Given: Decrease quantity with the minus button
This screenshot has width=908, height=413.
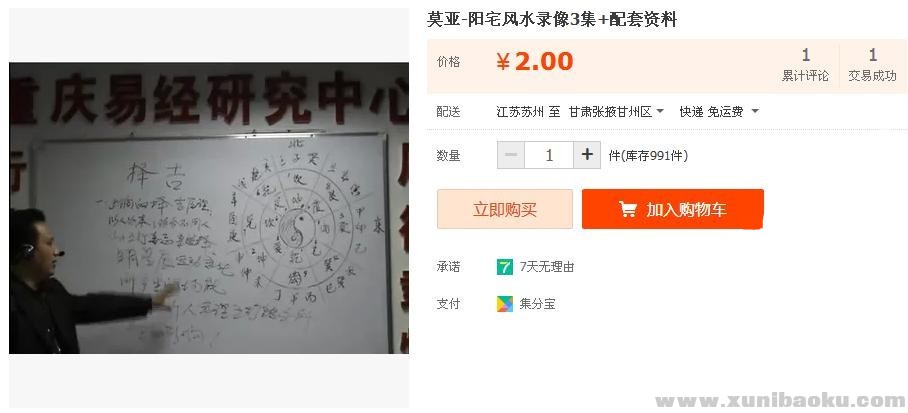Looking at the screenshot, I should pyautogui.click(x=511, y=155).
